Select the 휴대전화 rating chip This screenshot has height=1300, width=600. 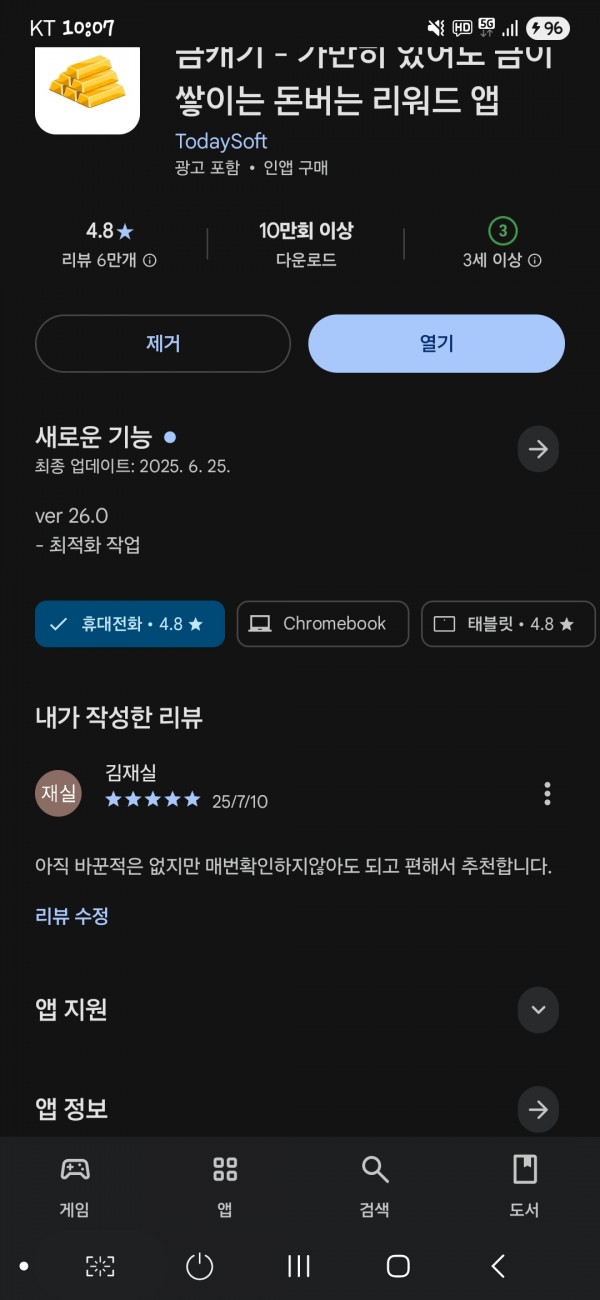click(130, 624)
